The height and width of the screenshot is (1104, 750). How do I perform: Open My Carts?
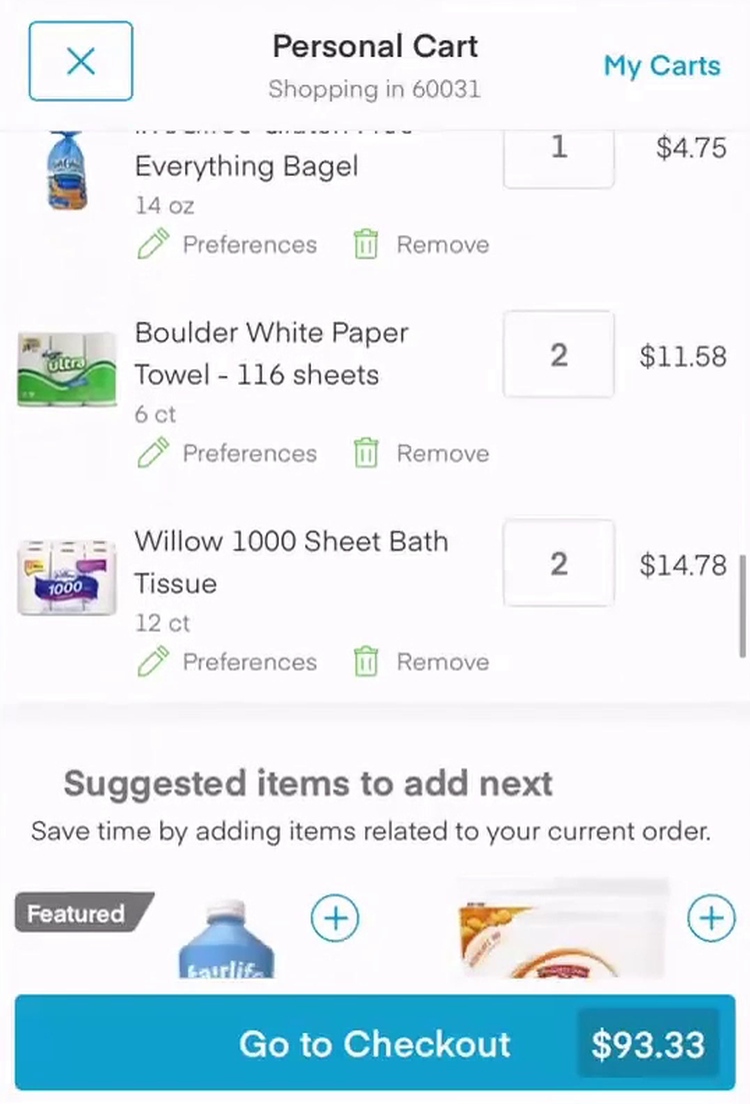tap(661, 66)
